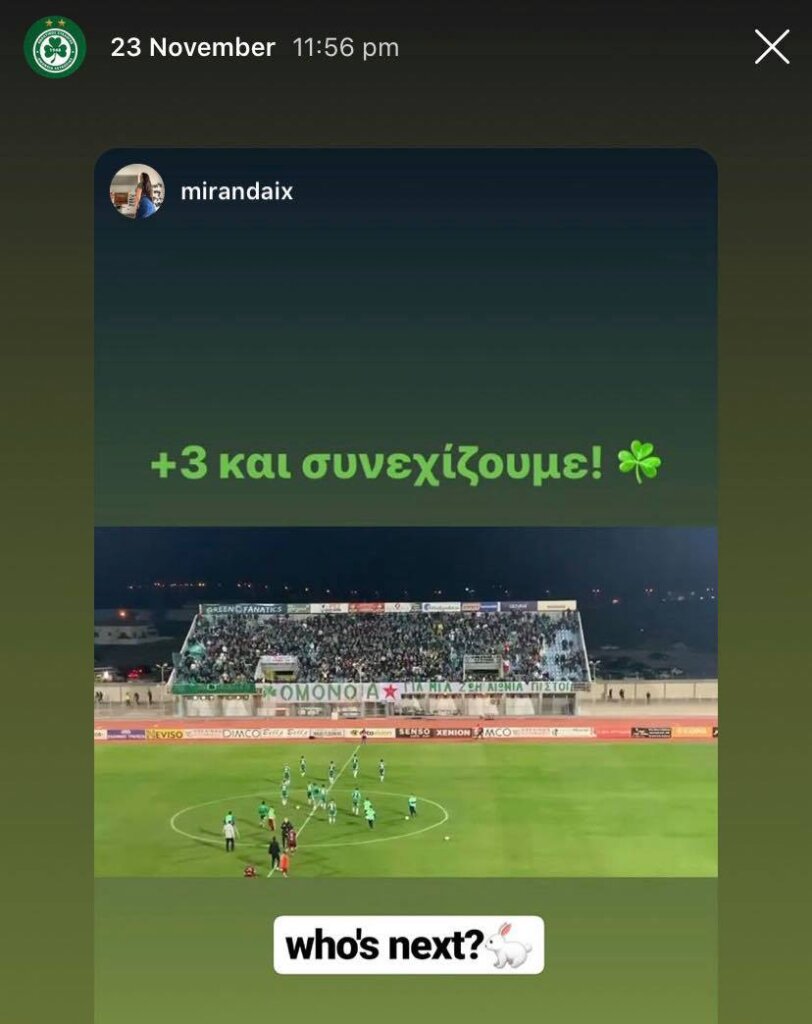Close the story viewer

[x=771, y=47]
